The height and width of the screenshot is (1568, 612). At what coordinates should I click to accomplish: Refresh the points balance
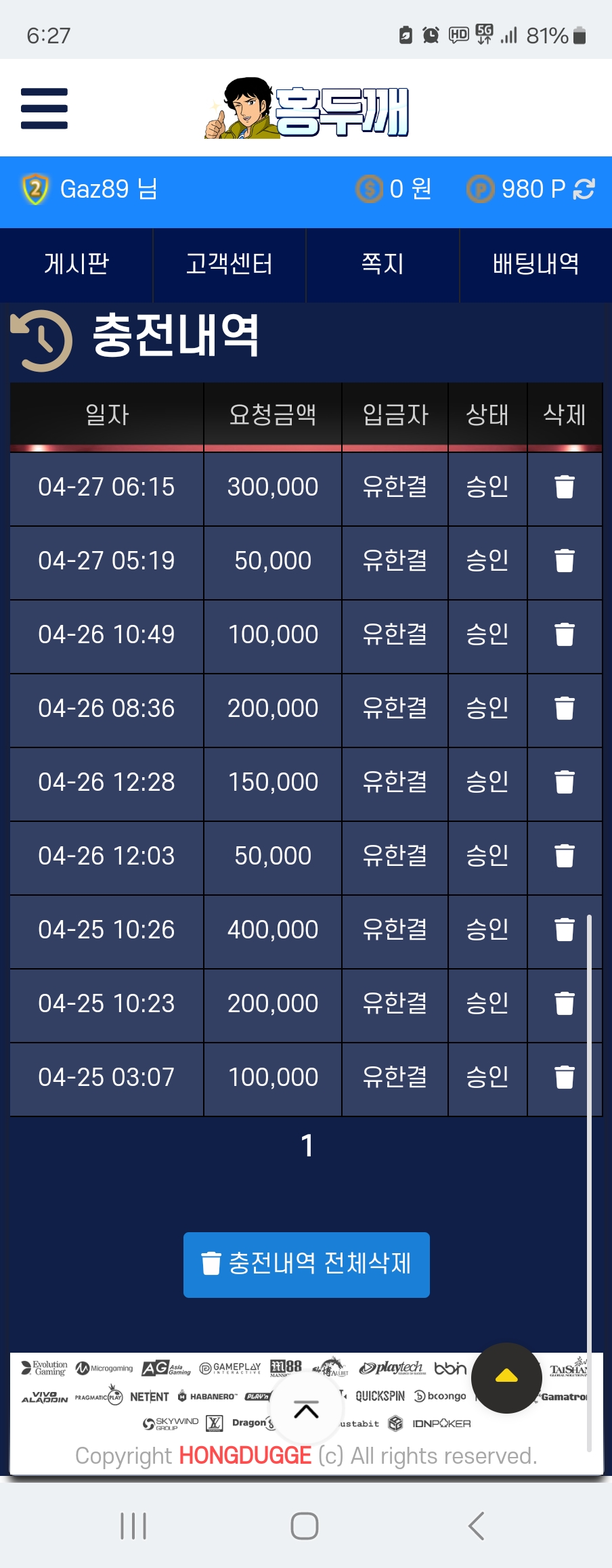[x=584, y=189]
